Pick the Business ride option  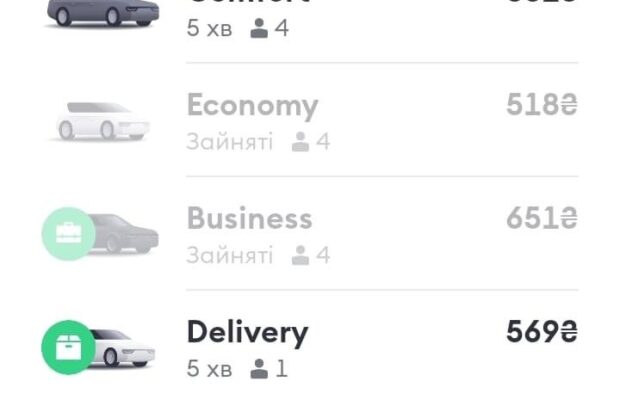click(310, 234)
